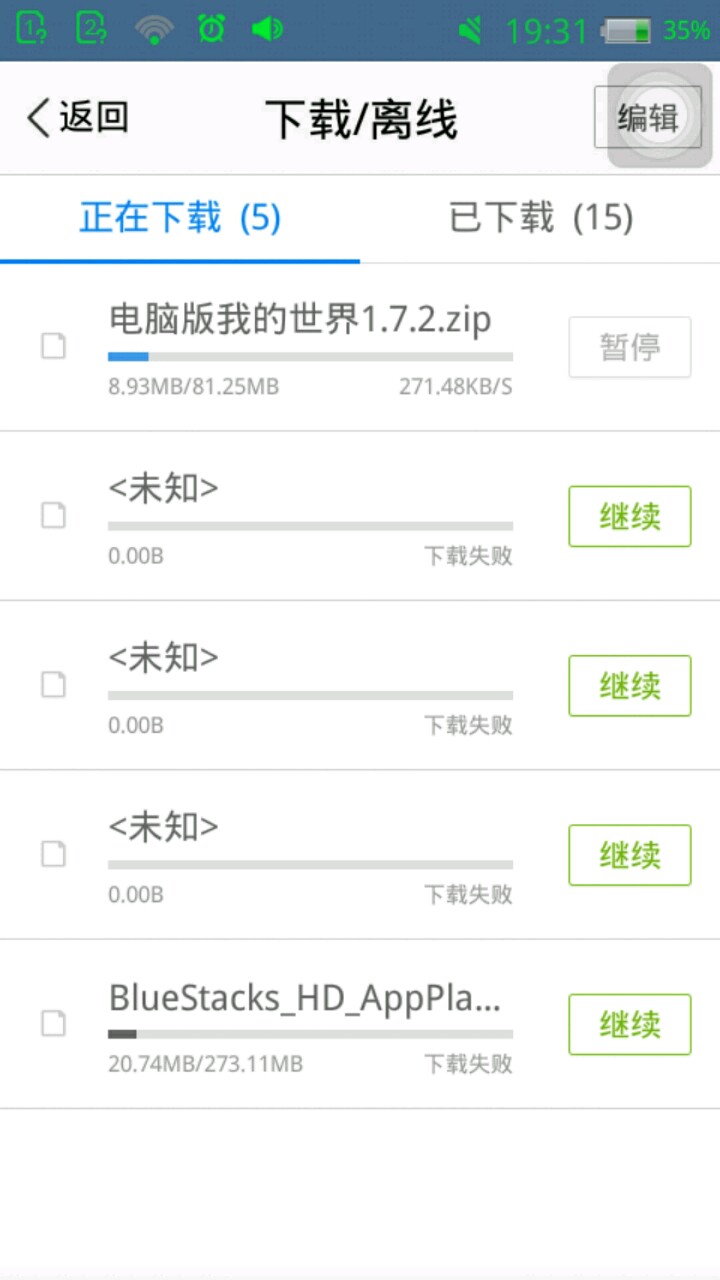
Task: Go back using the 返回 button
Action: (x=78, y=118)
